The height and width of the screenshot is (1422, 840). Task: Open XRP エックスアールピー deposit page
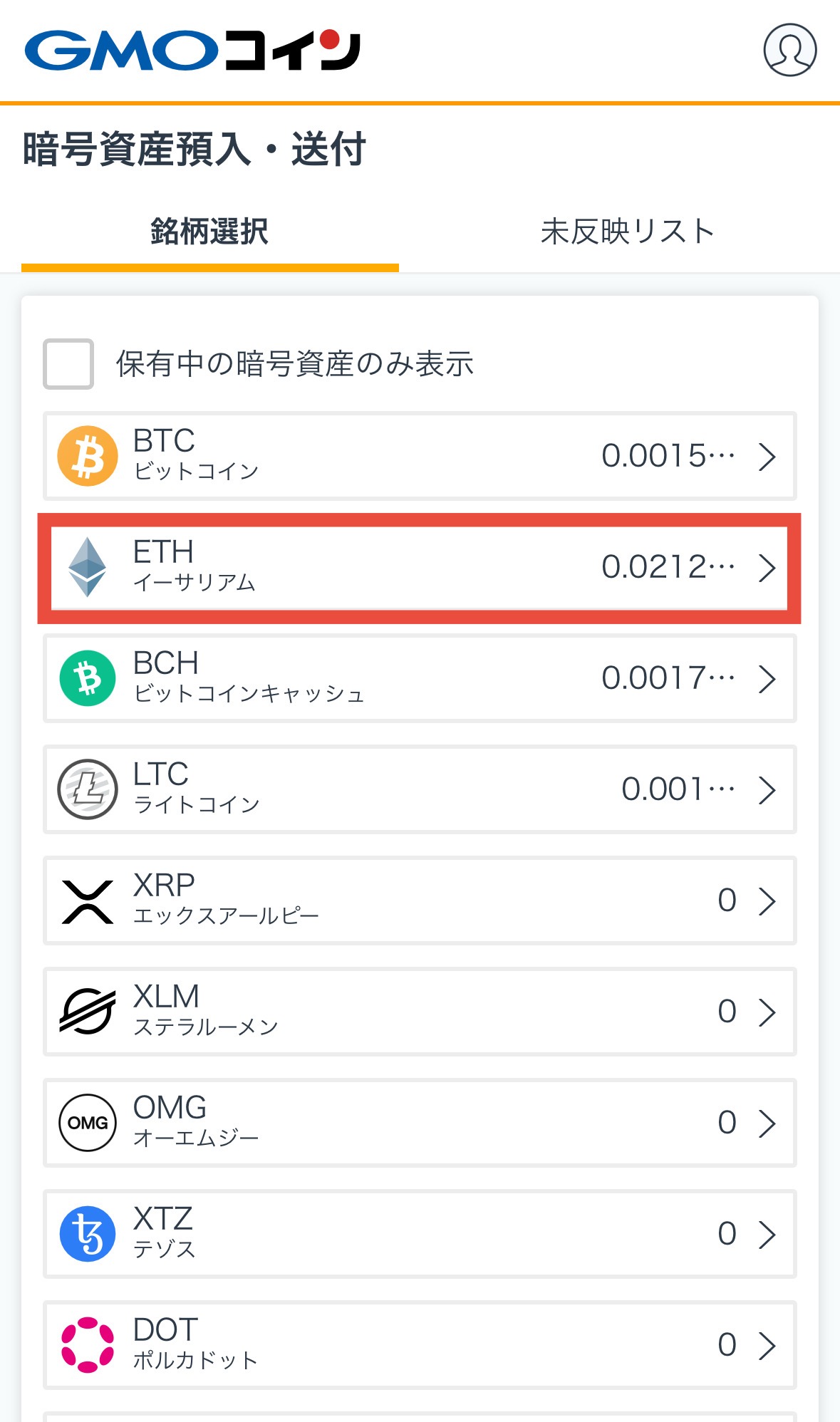pos(419,901)
